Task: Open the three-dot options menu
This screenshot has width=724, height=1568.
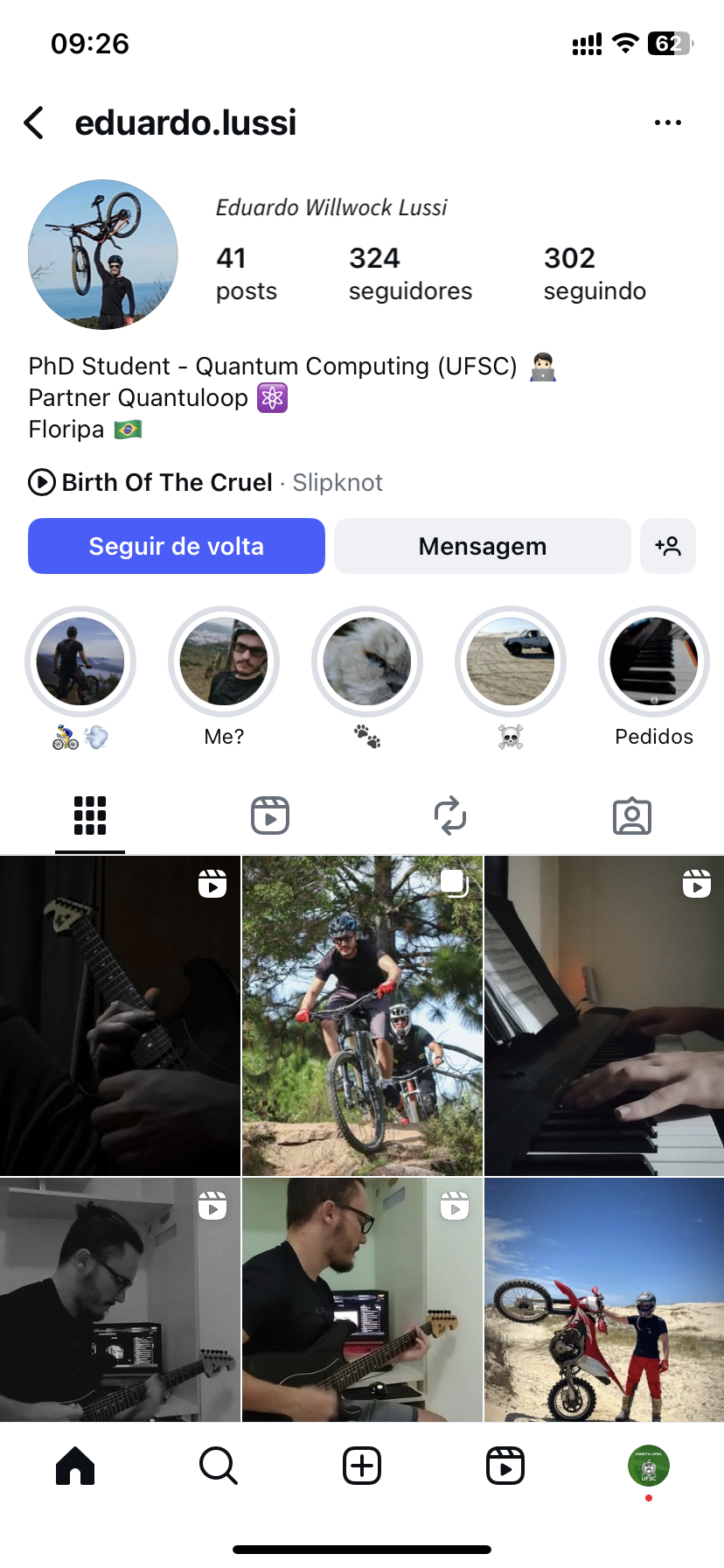Action: click(x=667, y=123)
